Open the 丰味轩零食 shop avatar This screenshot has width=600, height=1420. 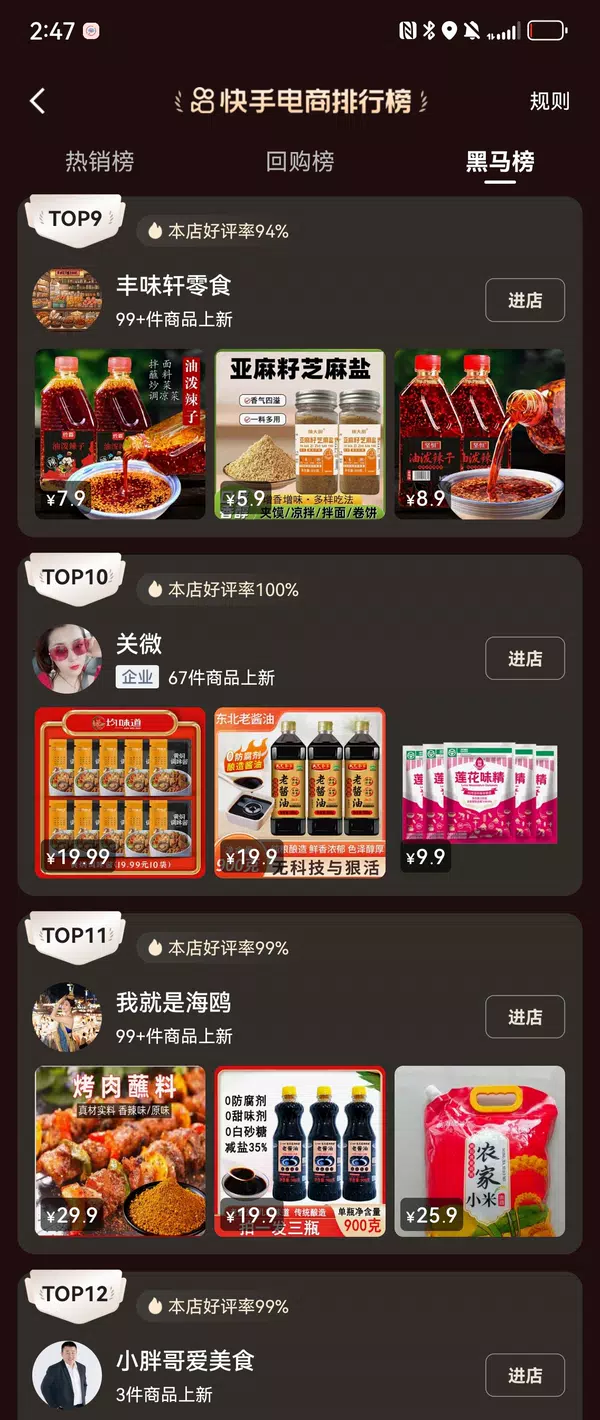(x=67, y=300)
